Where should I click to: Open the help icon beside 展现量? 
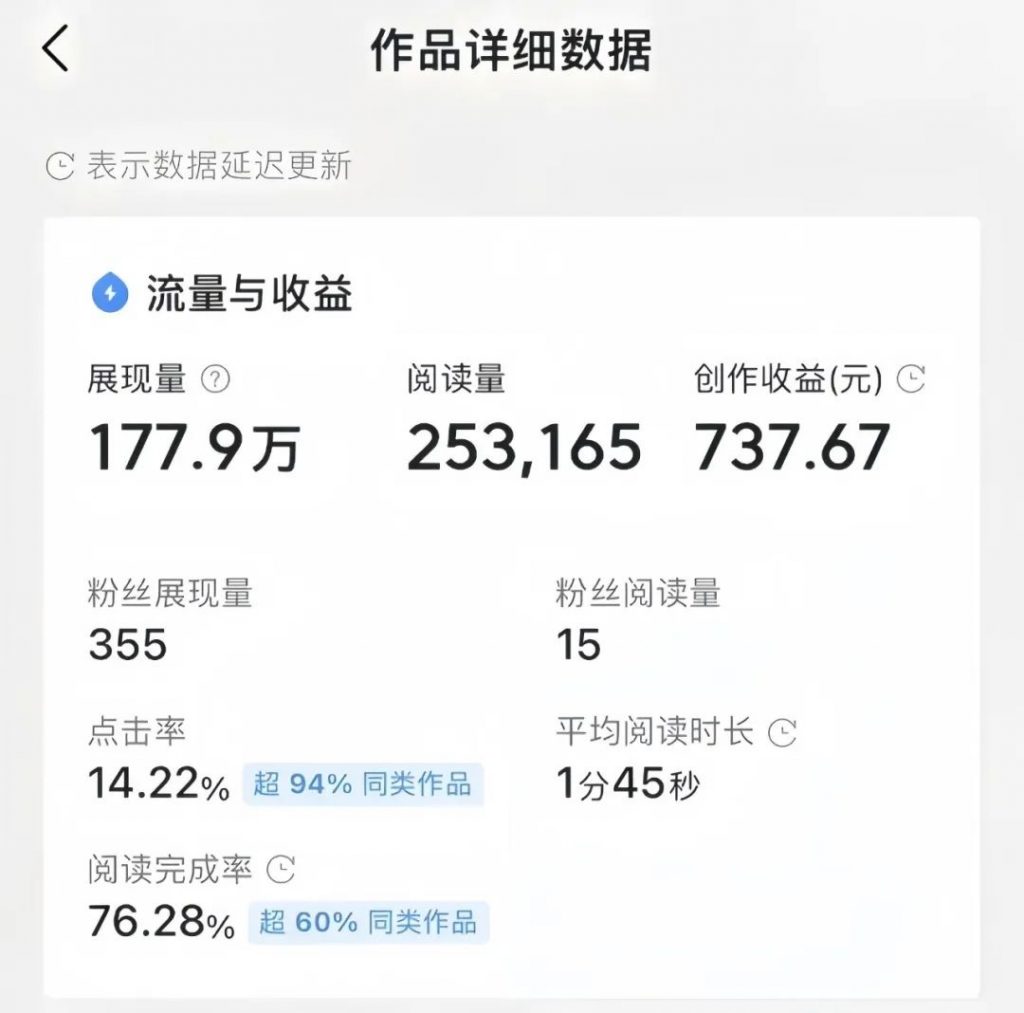[x=215, y=380]
